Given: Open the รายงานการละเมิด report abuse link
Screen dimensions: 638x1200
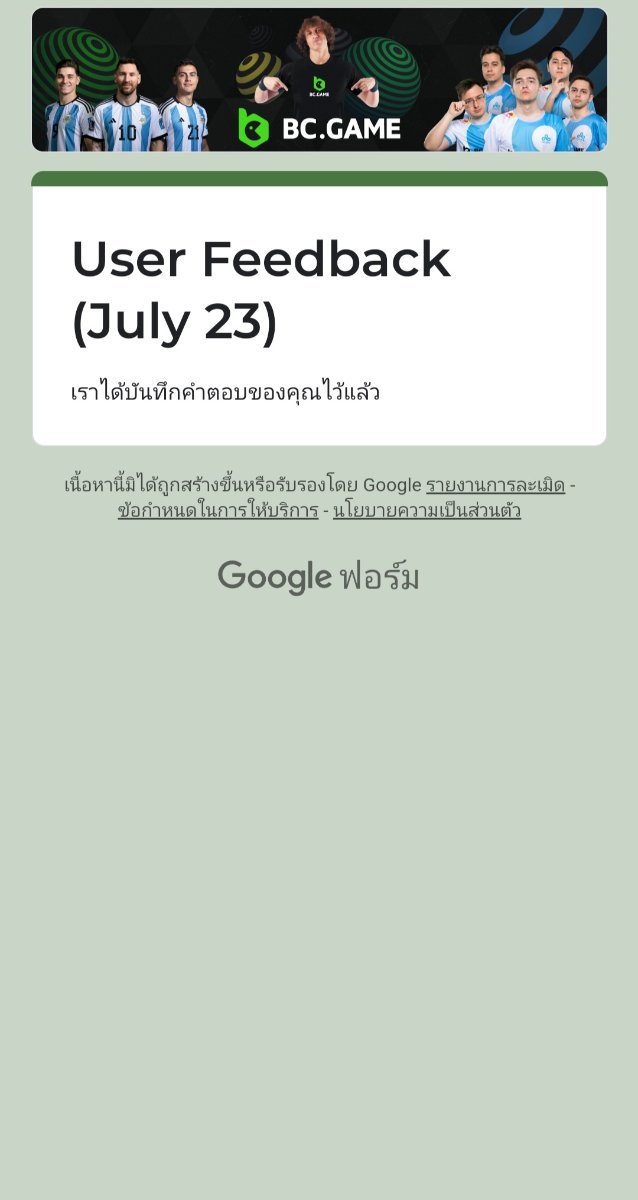Looking at the screenshot, I should click(495, 485).
